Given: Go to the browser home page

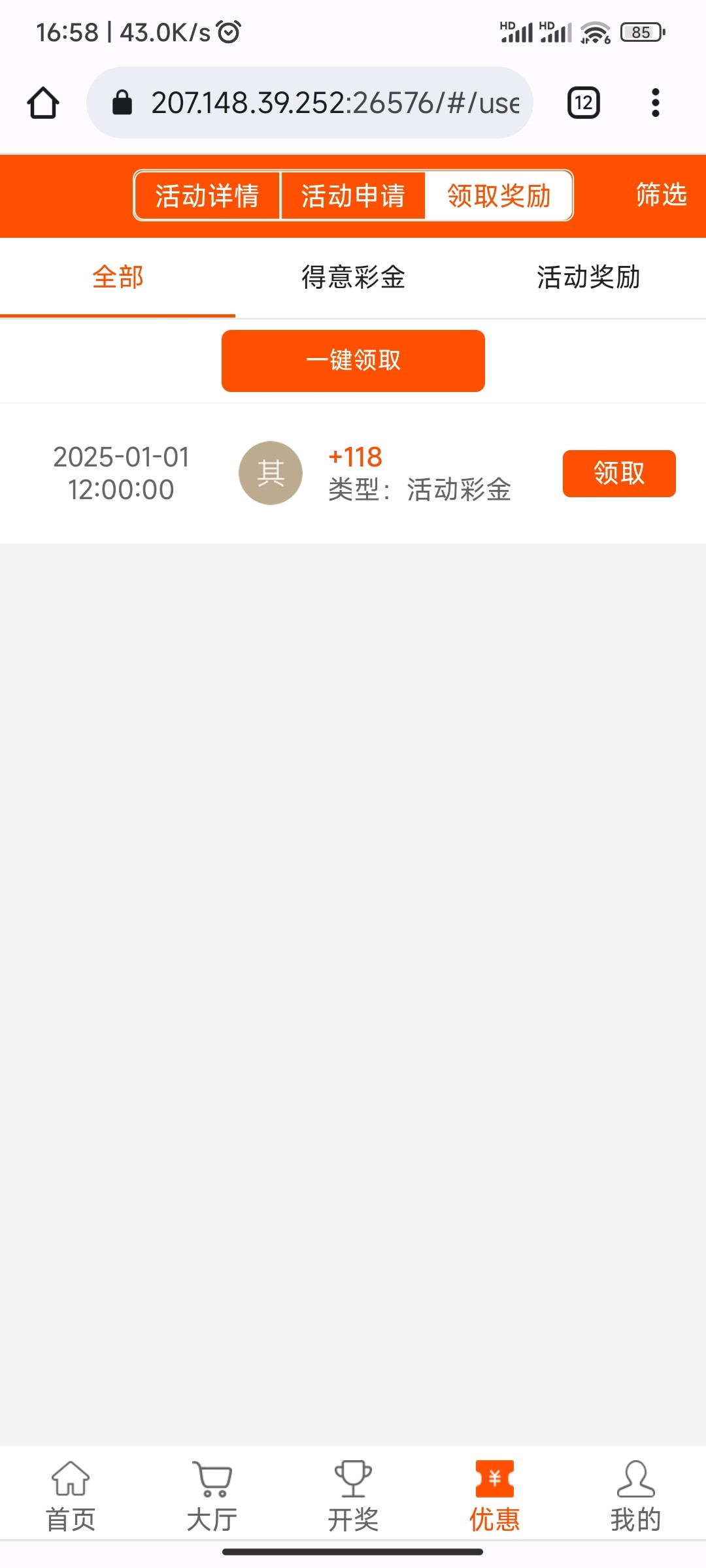Looking at the screenshot, I should (x=43, y=103).
